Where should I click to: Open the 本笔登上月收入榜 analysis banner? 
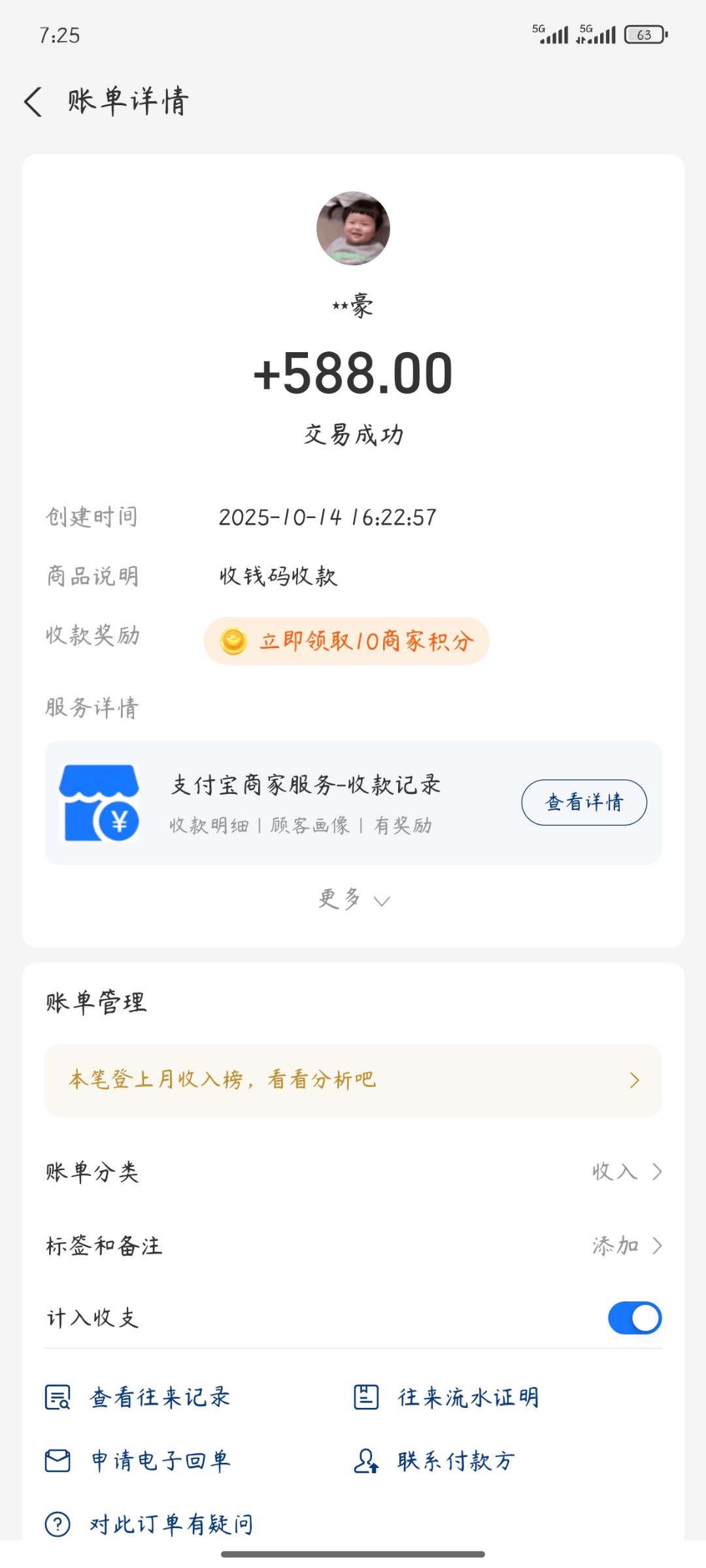click(x=353, y=1080)
